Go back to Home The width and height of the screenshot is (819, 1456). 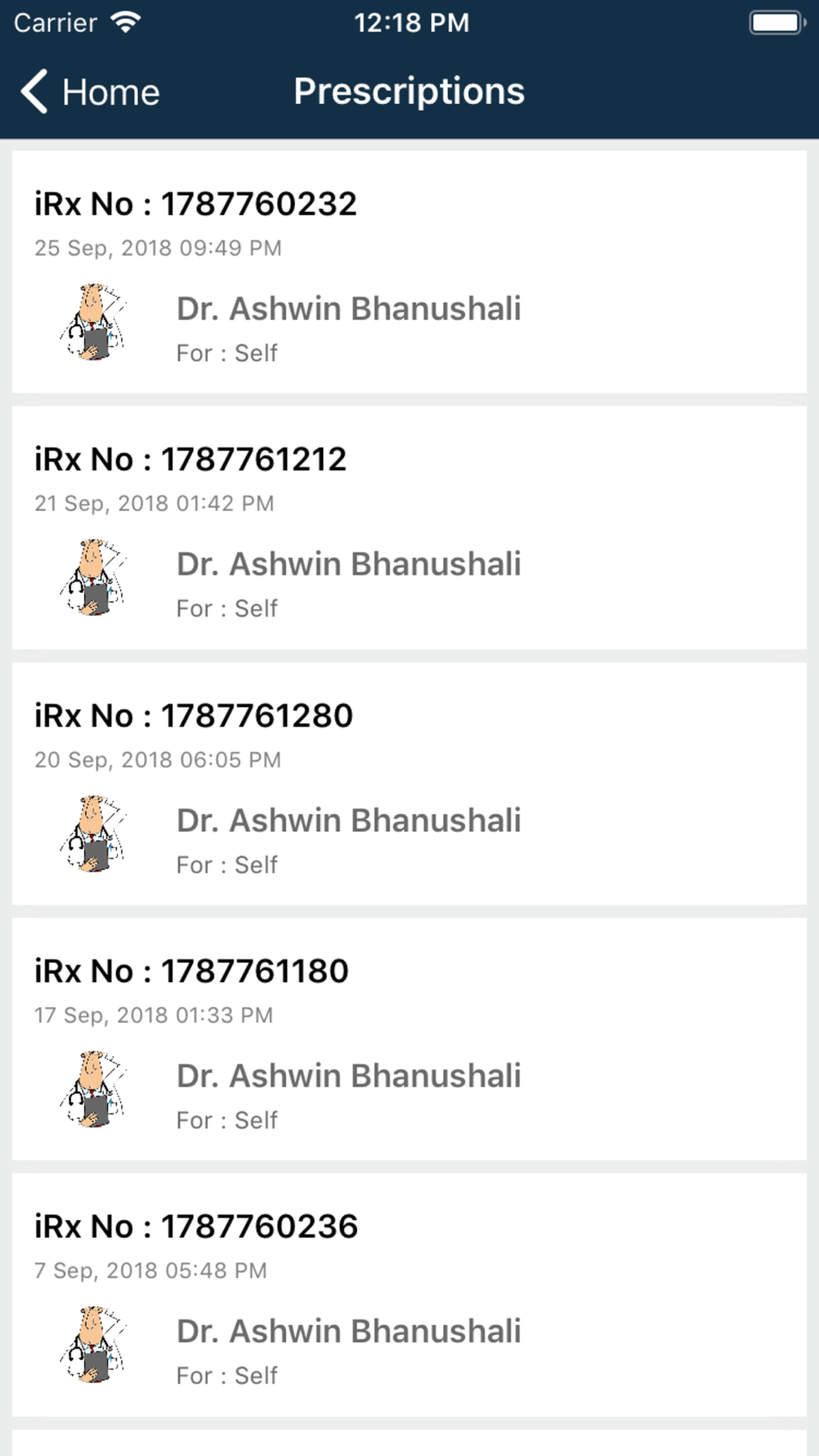pyautogui.click(x=90, y=91)
